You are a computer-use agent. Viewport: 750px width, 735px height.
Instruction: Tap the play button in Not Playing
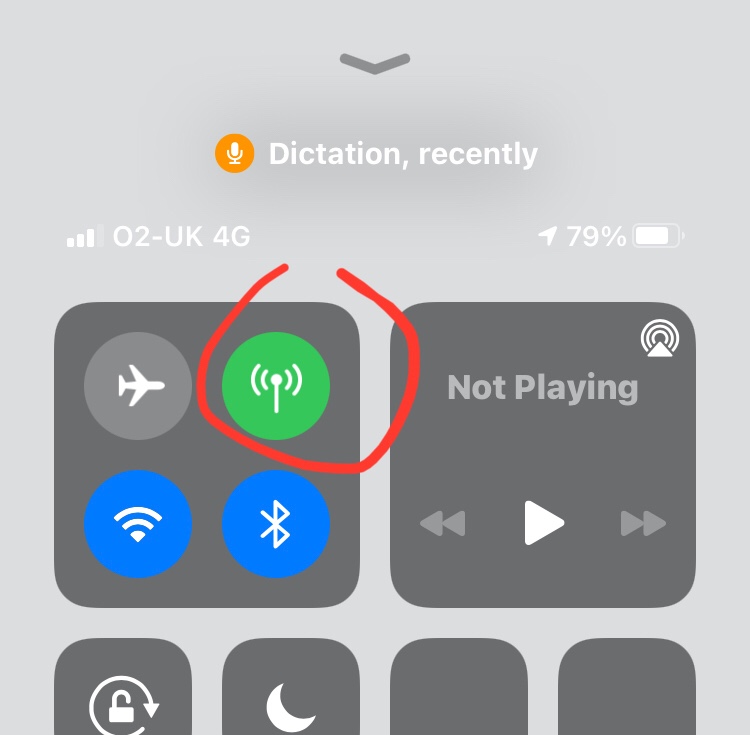(x=544, y=523)
